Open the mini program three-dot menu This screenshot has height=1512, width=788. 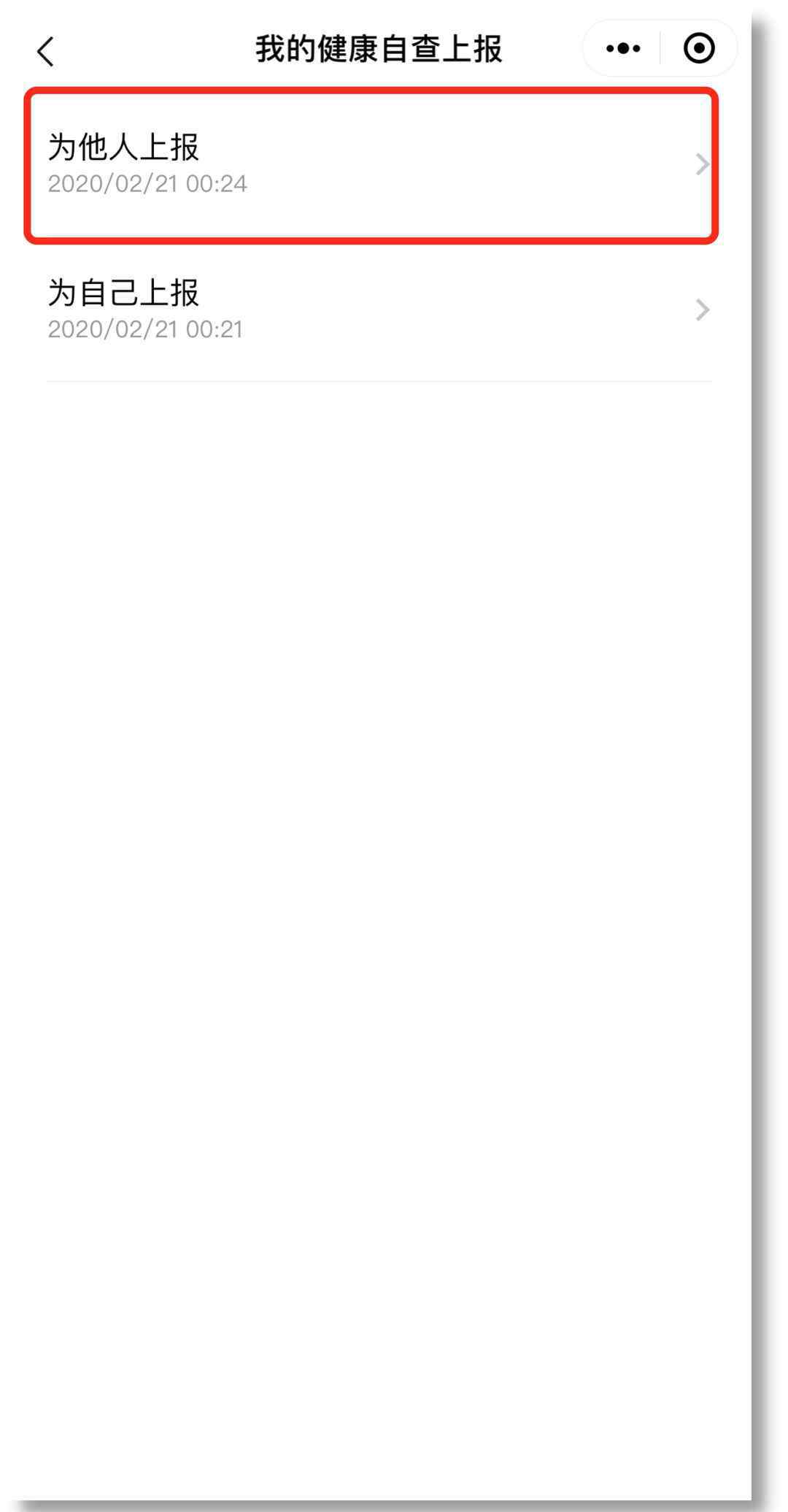pos(622,49)
